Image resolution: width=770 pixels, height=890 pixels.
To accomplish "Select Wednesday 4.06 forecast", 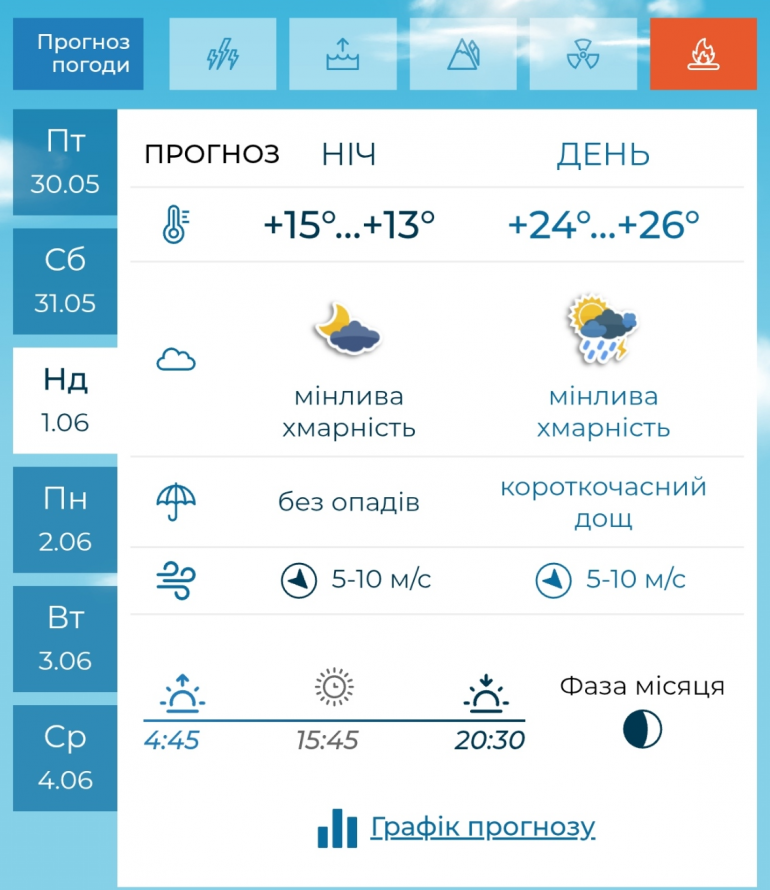I will click(x=65, y=757).
